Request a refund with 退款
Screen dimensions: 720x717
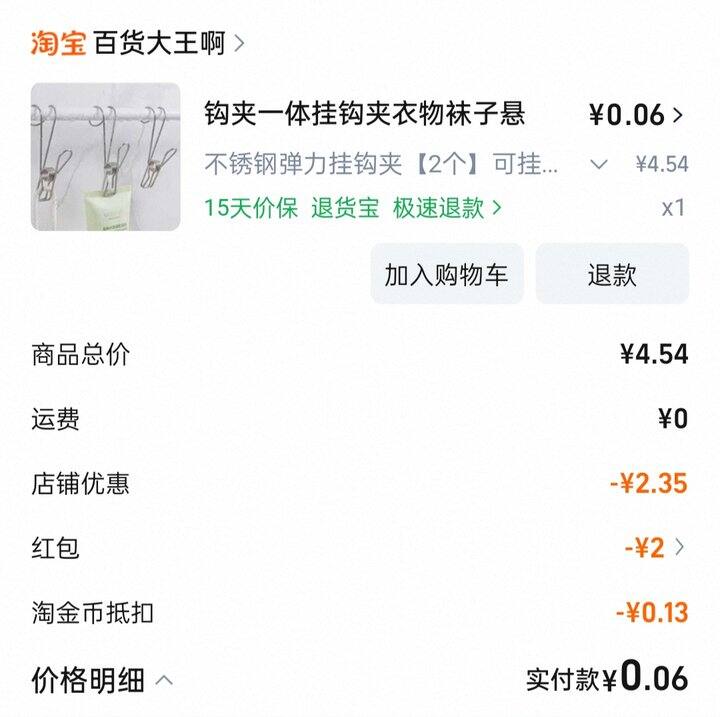612,274
